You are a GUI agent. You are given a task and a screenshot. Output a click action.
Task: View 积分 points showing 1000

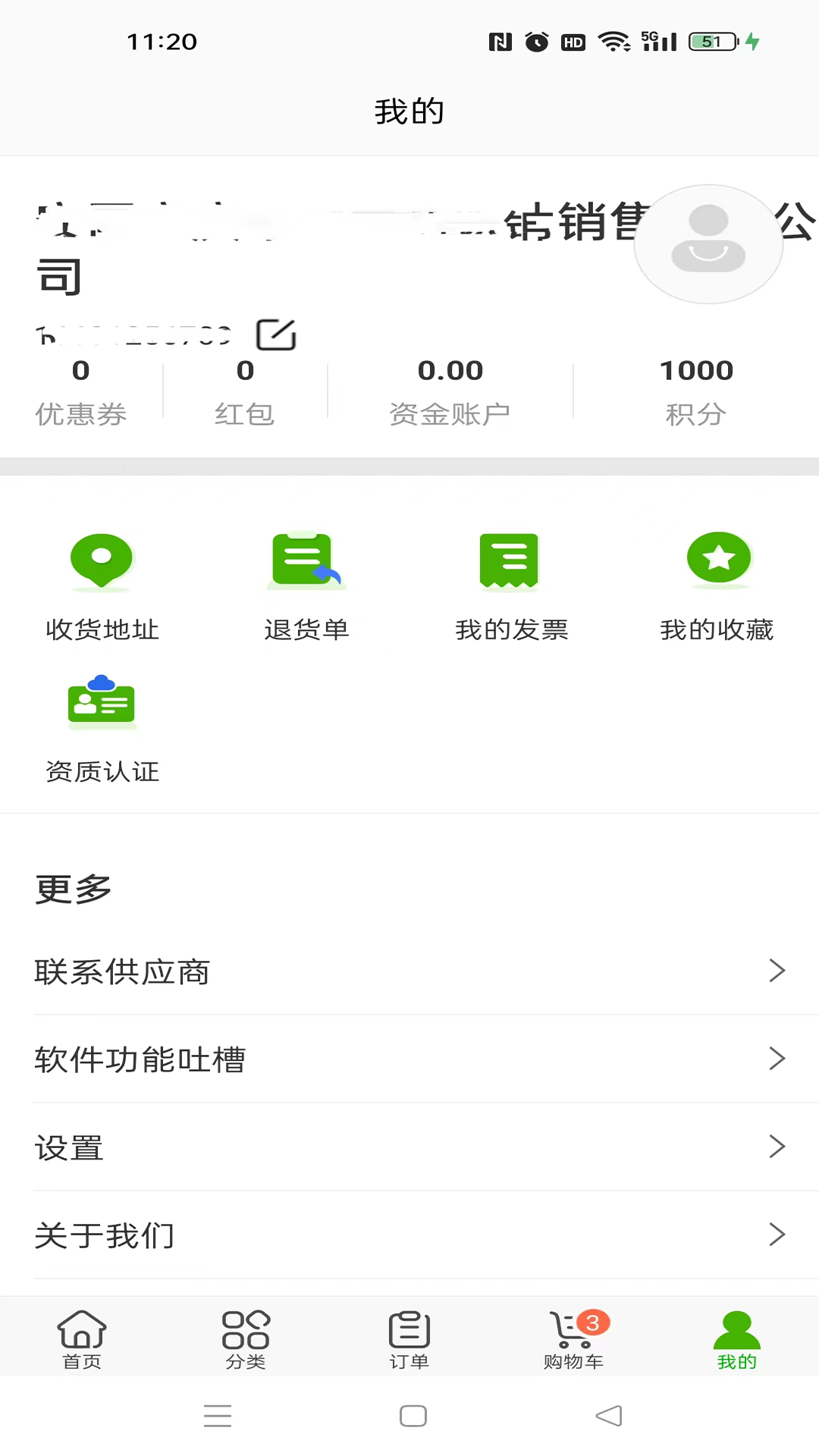pyautogui.click(x=696, y=391)
